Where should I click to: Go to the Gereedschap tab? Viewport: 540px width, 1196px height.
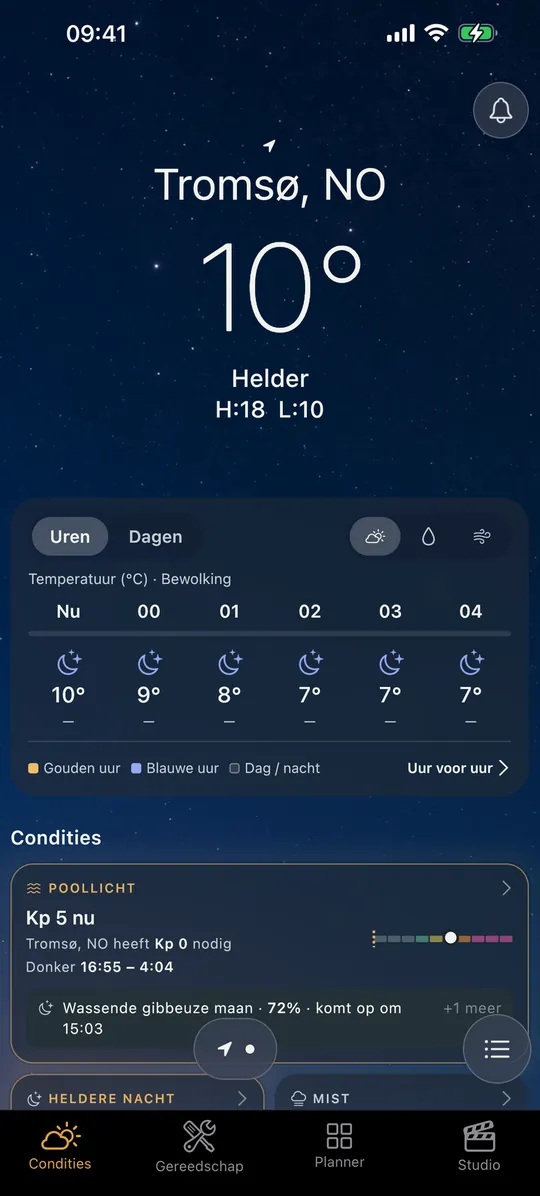(199, 1146)
